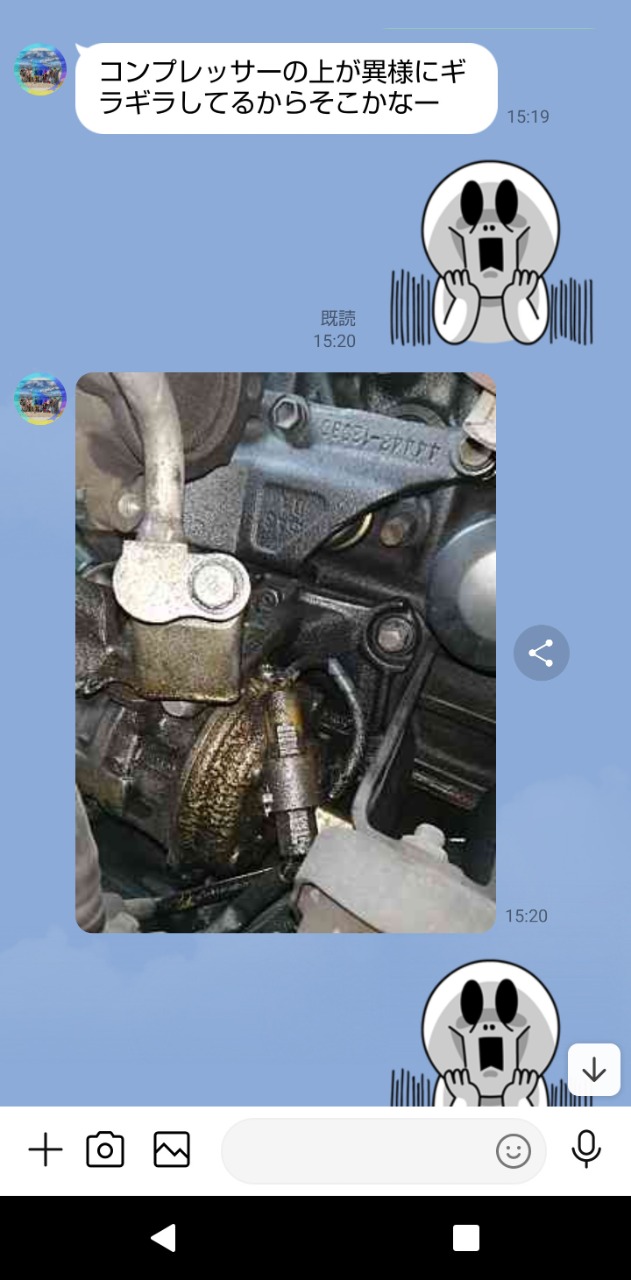This screenshot has width=631, height=1280.
Task: Share the engine photo
Action: [x=541, y=654]
